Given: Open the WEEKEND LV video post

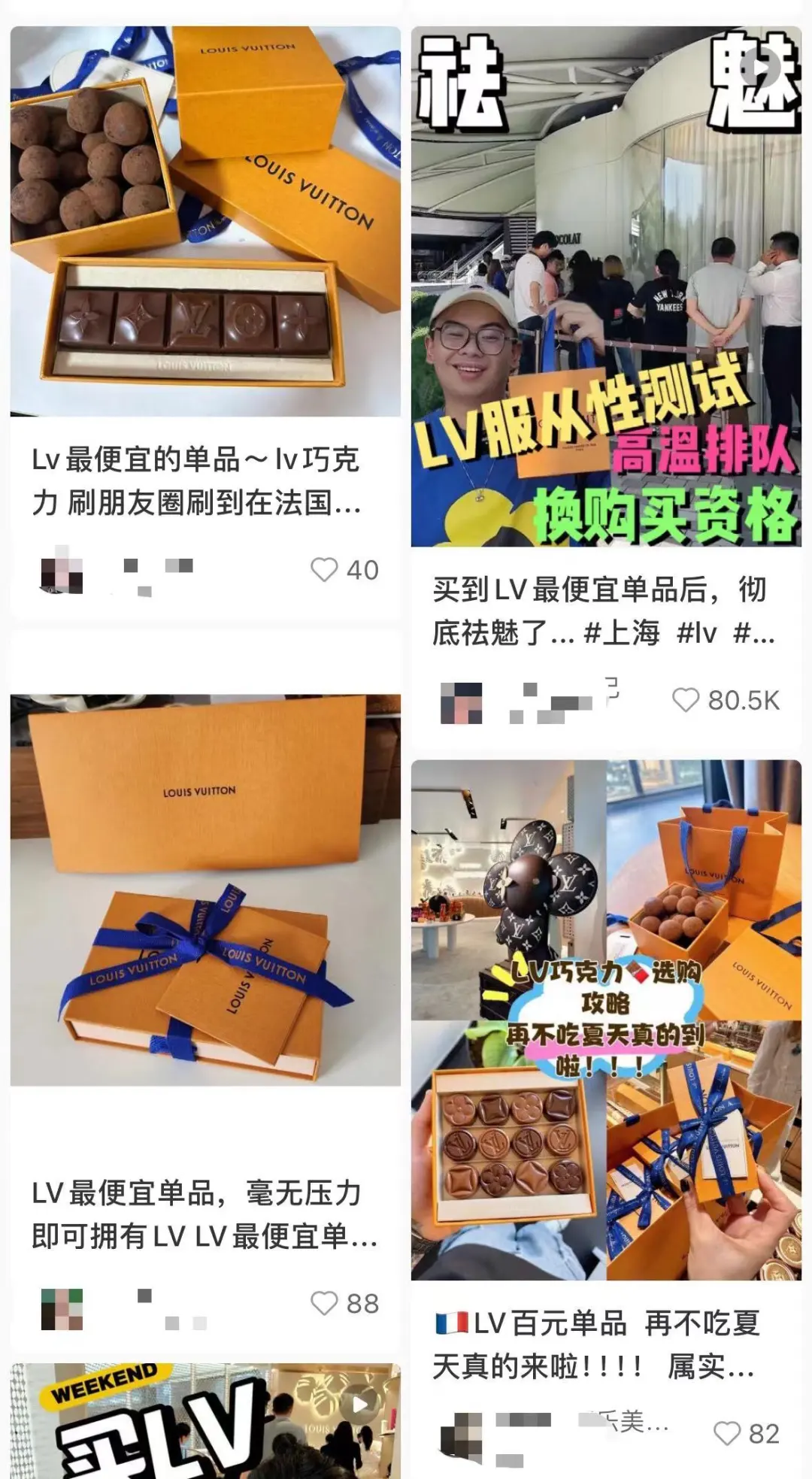Looking at the screenshot, I should click(205, 1421).
